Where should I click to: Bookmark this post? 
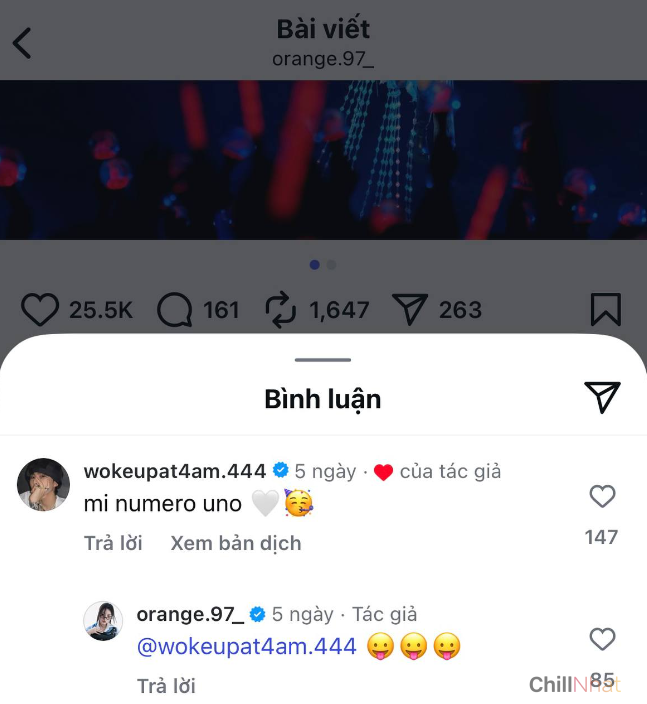tap(605, 310)
